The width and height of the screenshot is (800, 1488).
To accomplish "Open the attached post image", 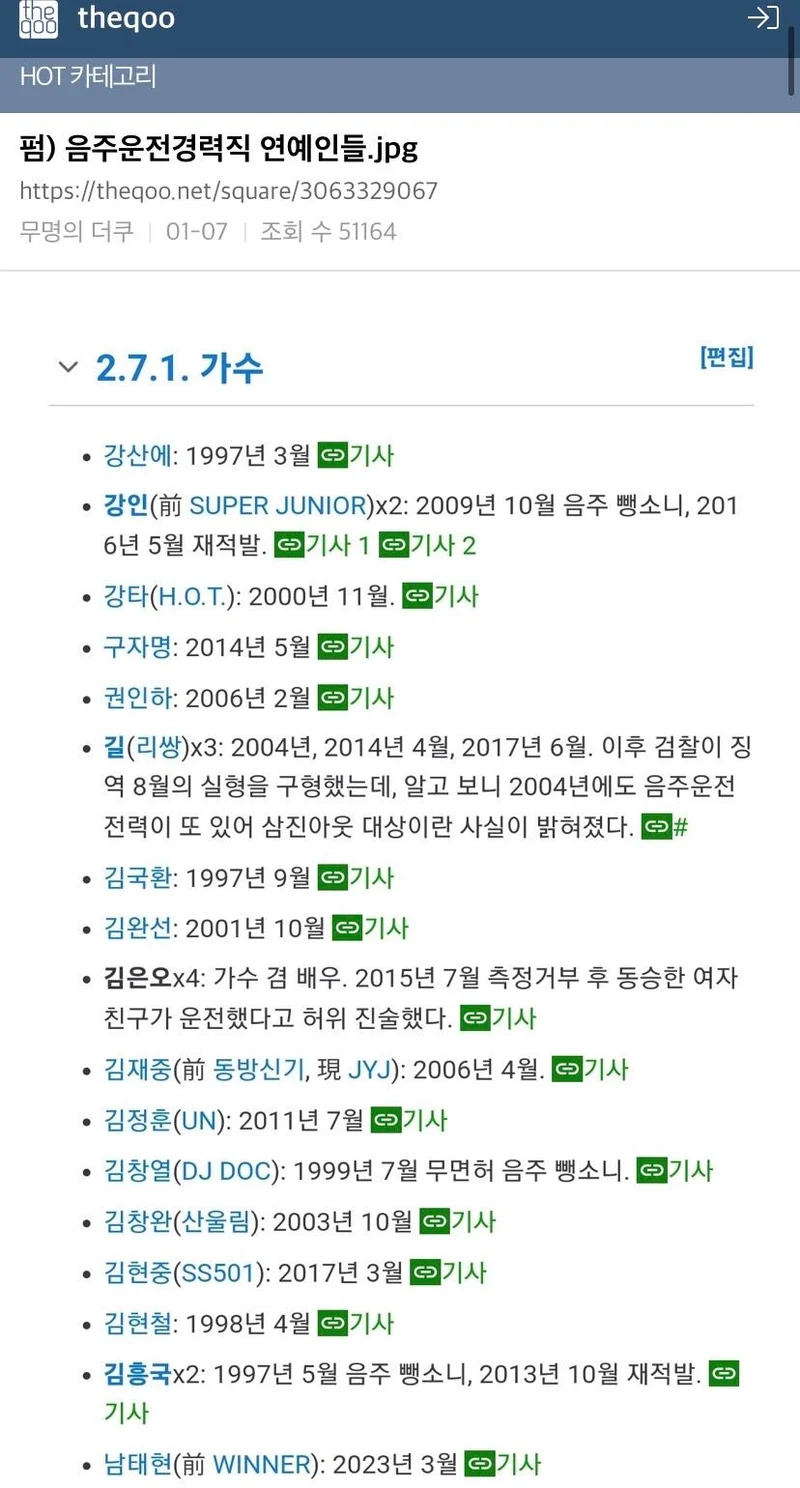I will (400, 900).
